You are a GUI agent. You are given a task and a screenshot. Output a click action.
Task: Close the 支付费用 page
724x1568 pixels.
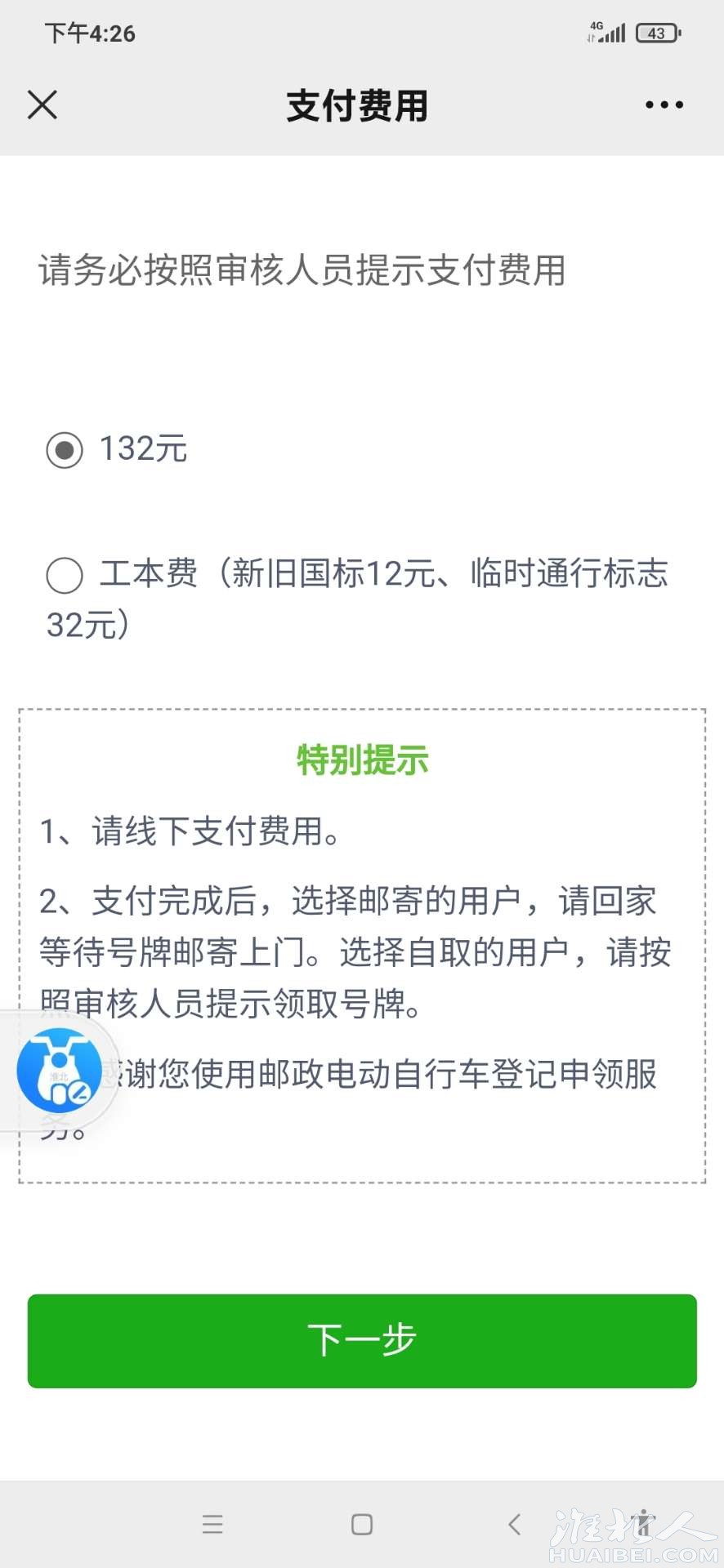(42, 105)
